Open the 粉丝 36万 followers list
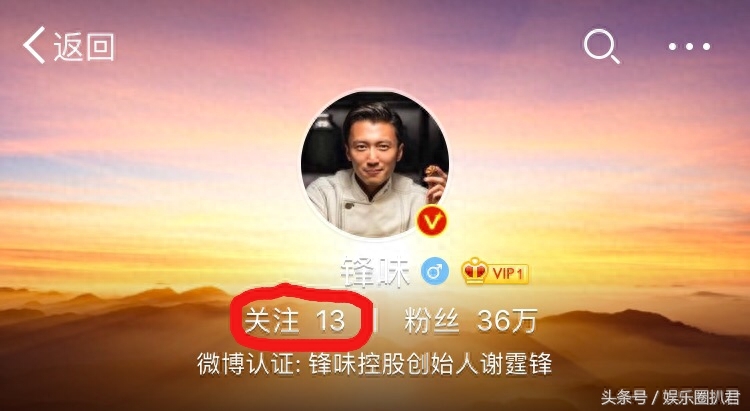 coord(470,321)
